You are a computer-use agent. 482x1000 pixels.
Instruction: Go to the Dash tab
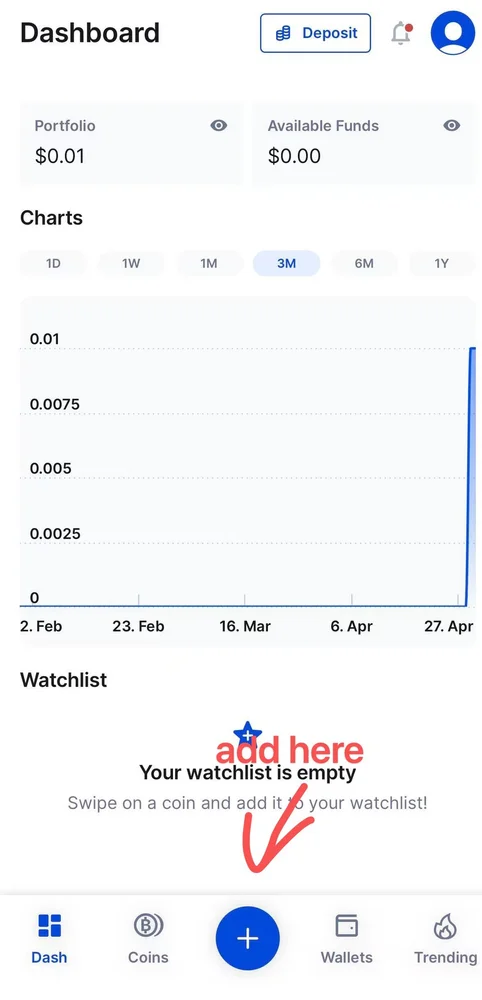point(49,938)
